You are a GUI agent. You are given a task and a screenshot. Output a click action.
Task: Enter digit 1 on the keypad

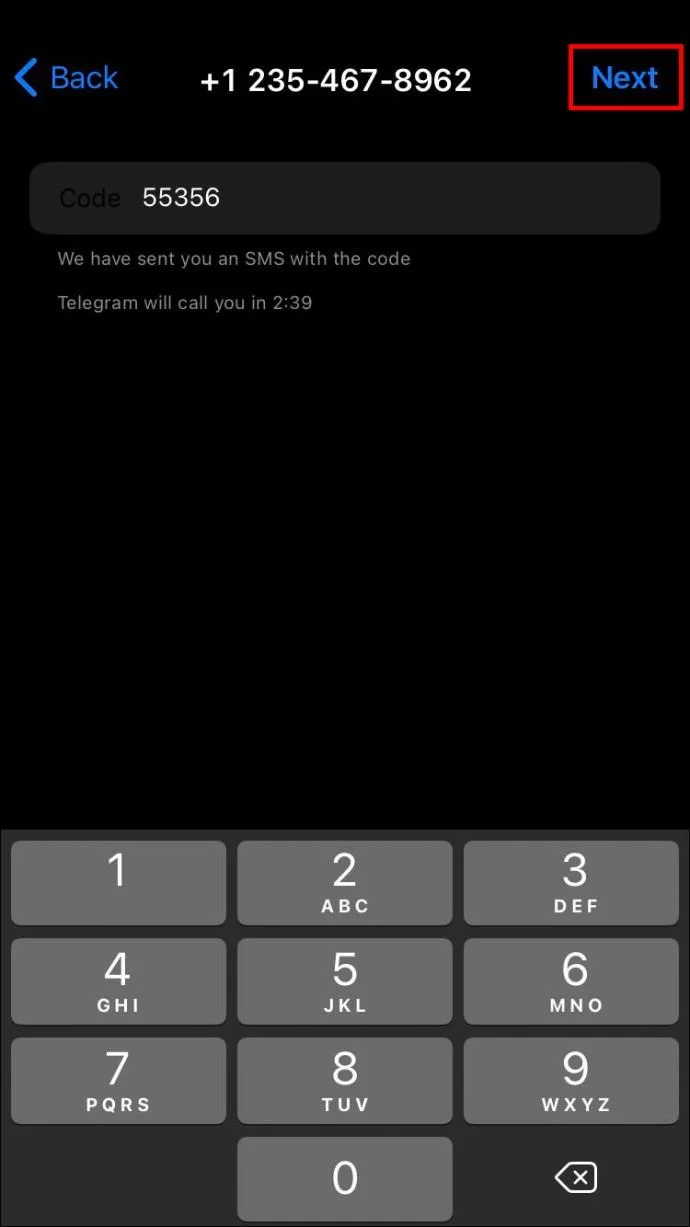pyautogui.click(x=118, y=882)
